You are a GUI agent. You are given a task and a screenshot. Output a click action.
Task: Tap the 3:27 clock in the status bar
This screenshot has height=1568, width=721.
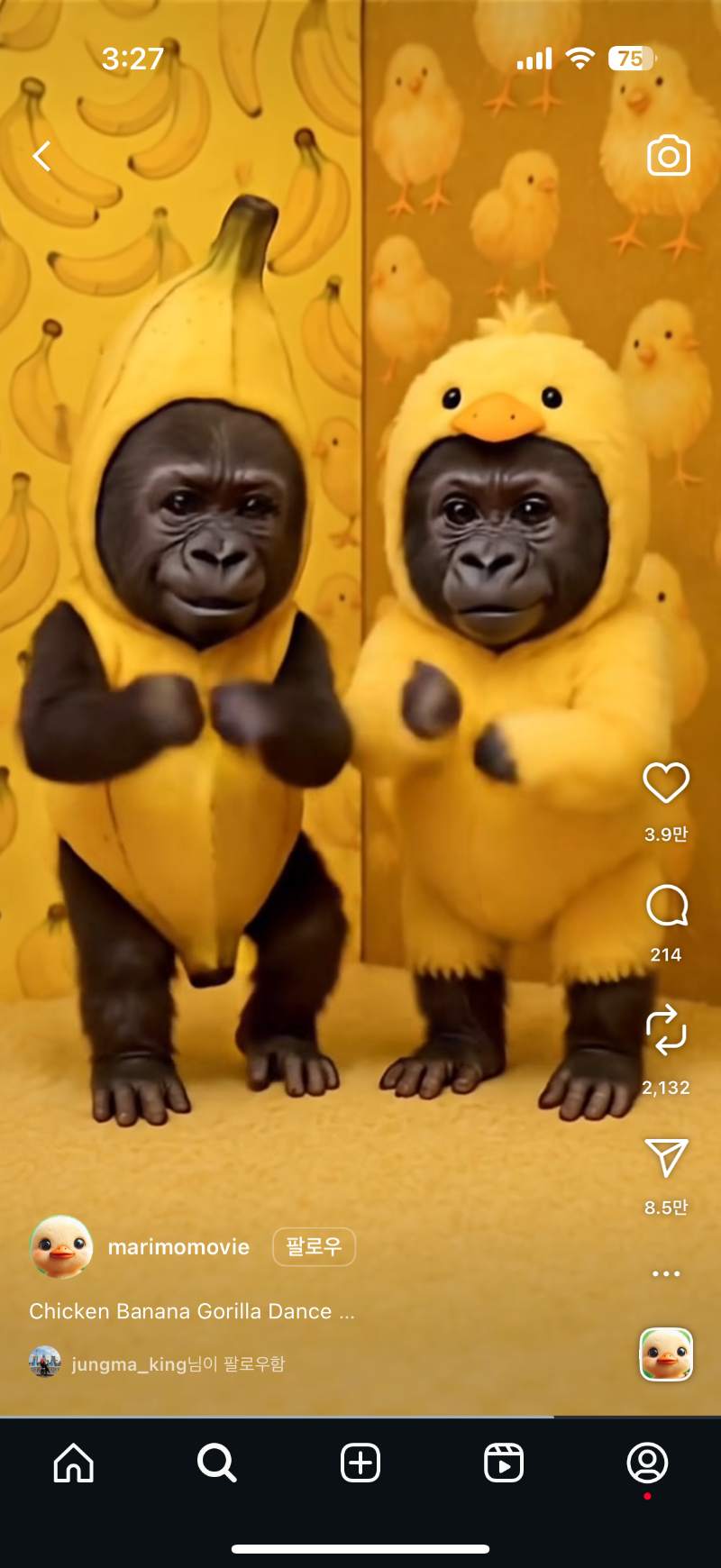132,58
